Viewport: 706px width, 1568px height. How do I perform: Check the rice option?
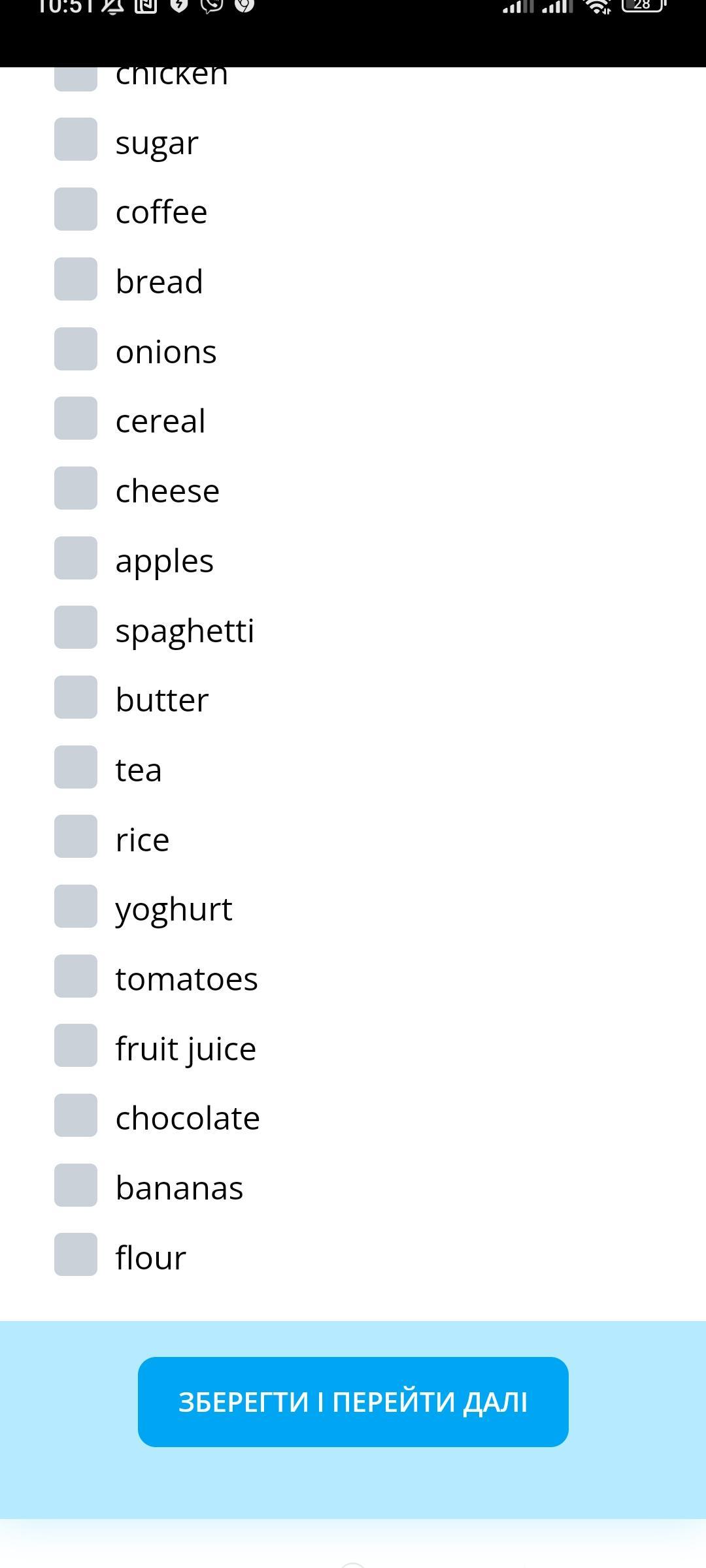point(76,836)
